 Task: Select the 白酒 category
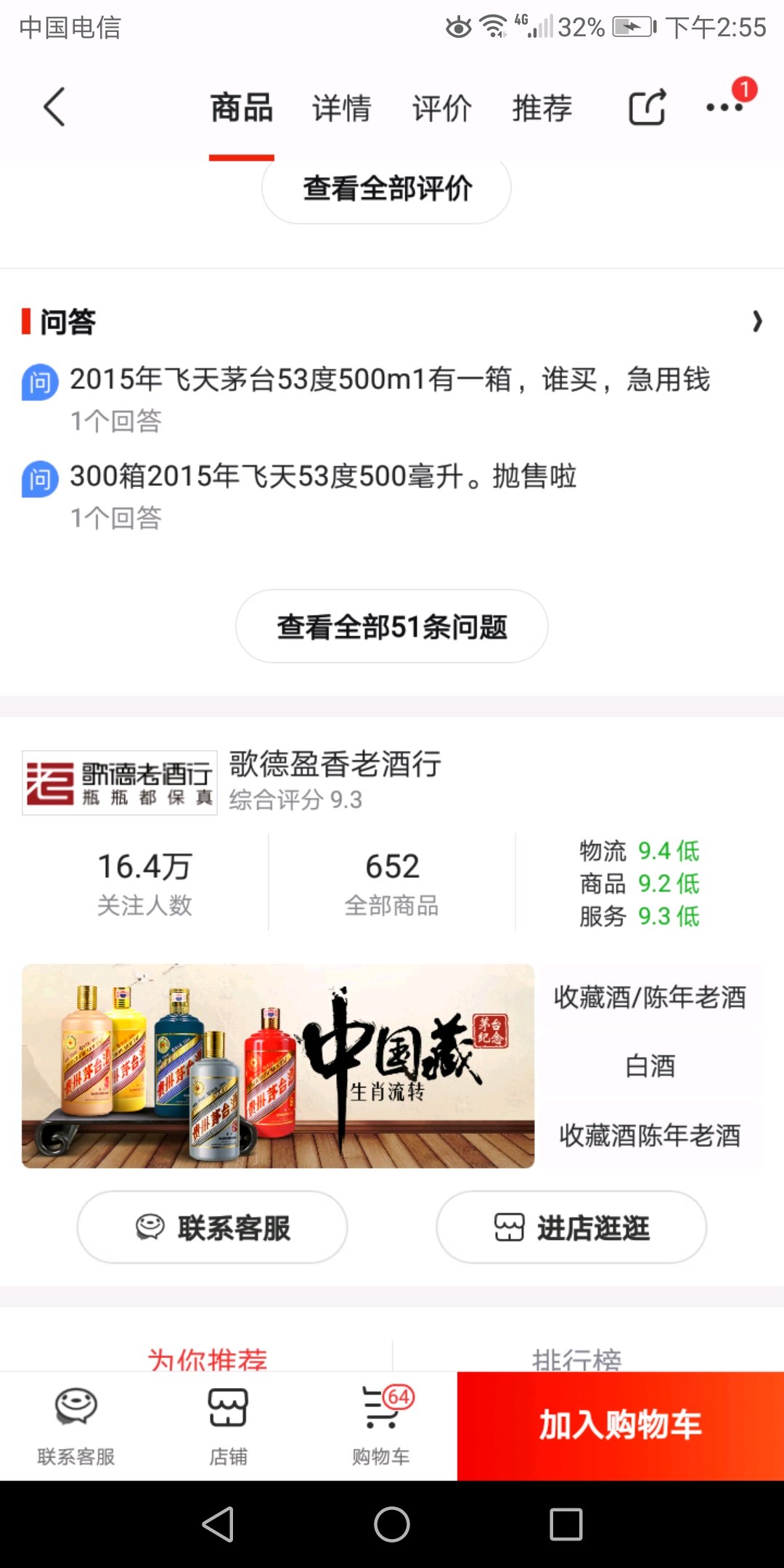pyautogui.click(x=650, y=1066)
